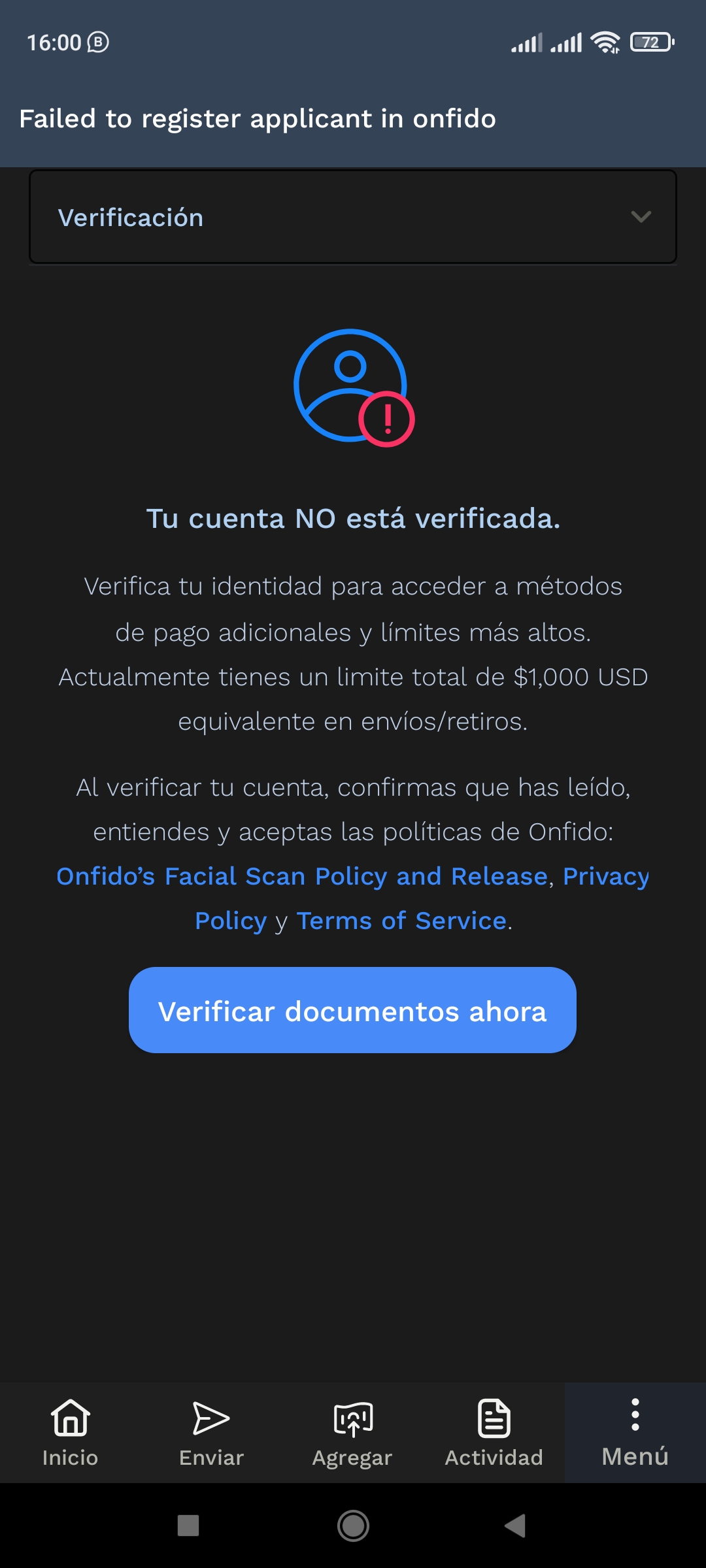The height and width of the screenshot is (1568, 706).
Task: Select the Menú tab
Action: (635, 1432)
